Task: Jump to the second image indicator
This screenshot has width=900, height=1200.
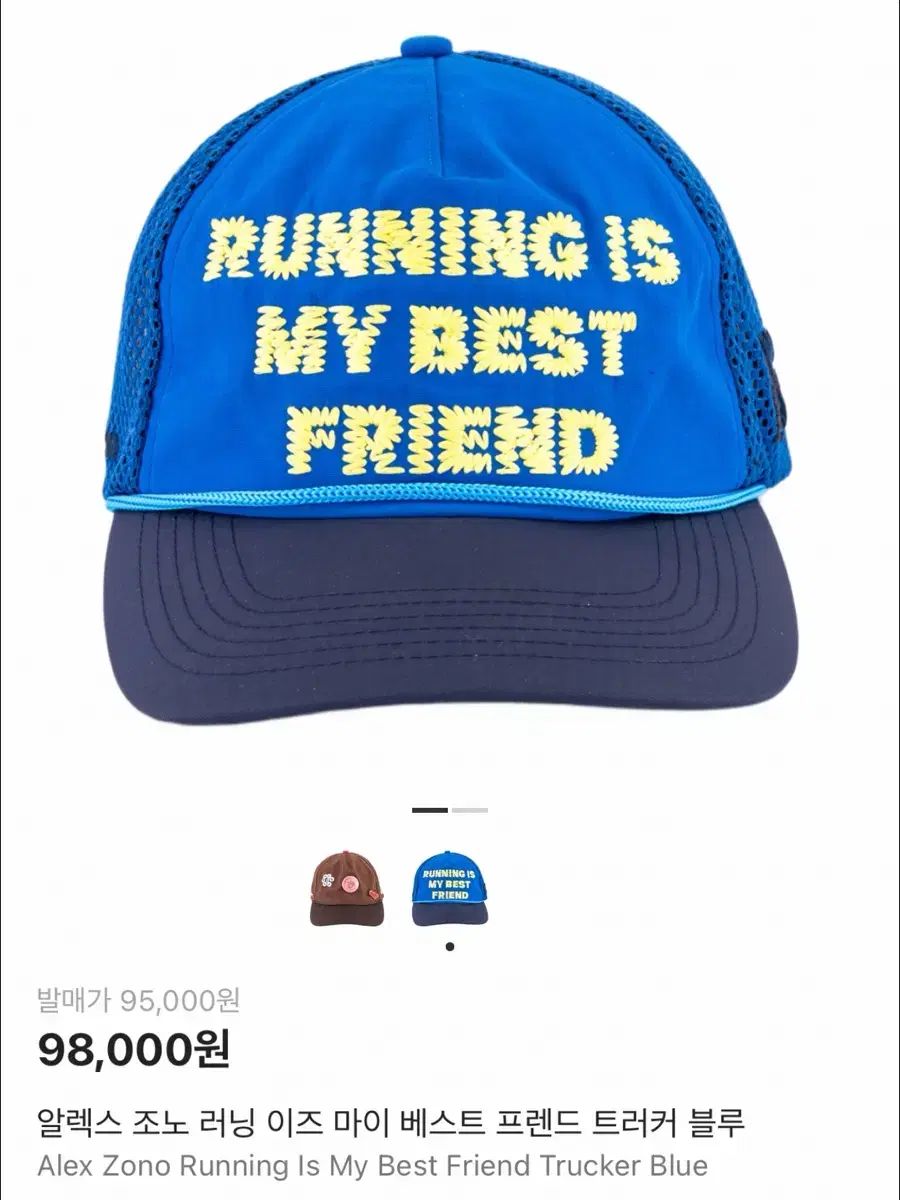Action: (469, 810)
